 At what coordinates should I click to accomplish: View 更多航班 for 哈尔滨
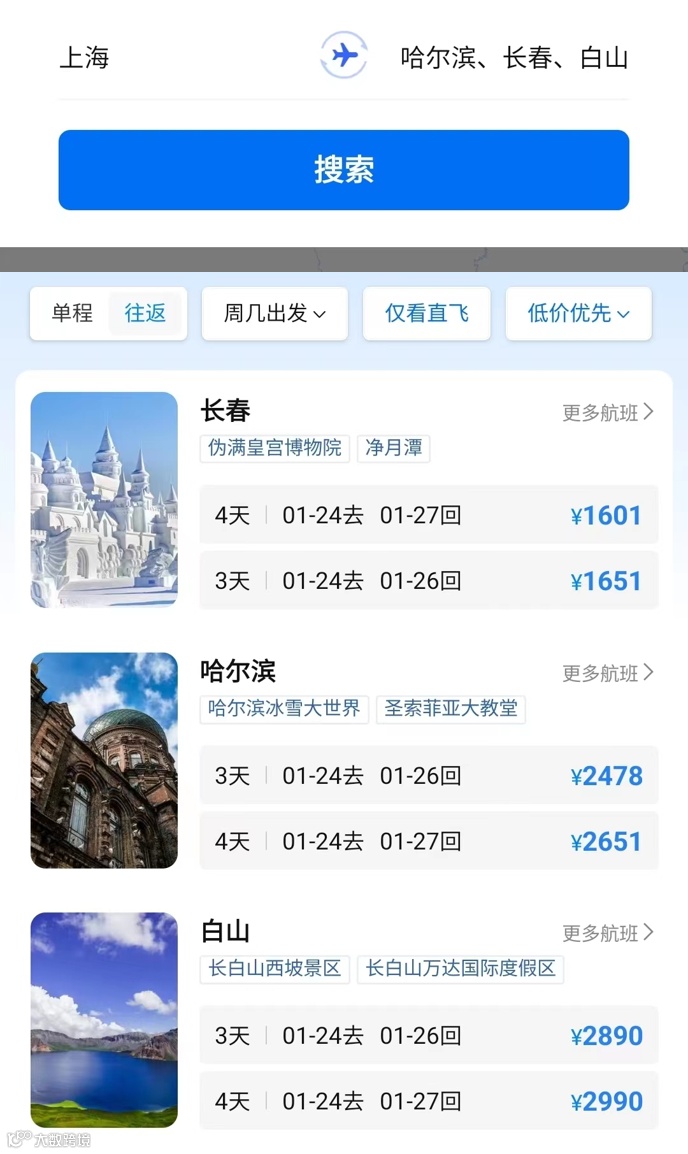(x=608, y=673)
